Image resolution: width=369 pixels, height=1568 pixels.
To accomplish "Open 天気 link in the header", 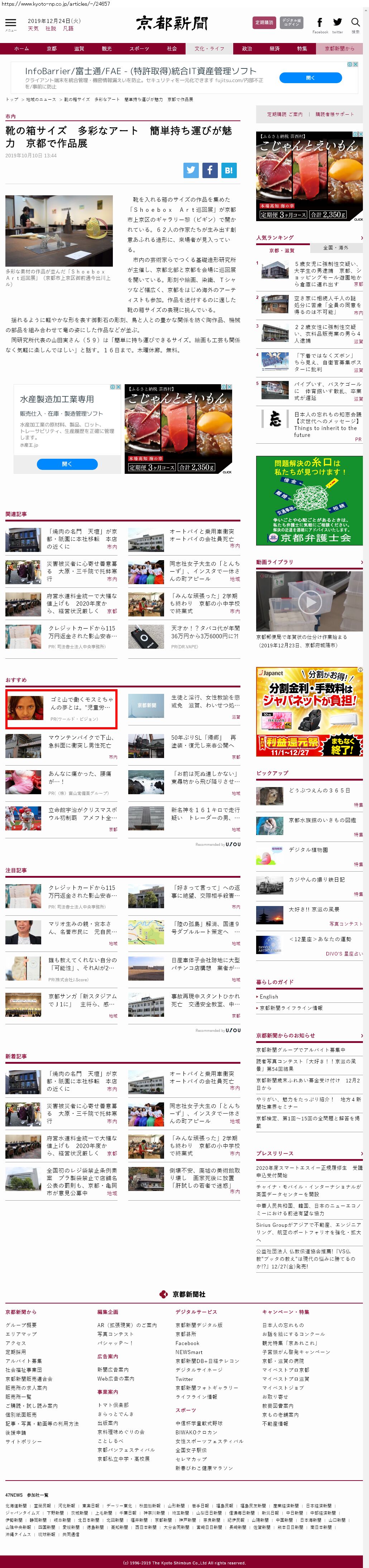I will 33,29.
